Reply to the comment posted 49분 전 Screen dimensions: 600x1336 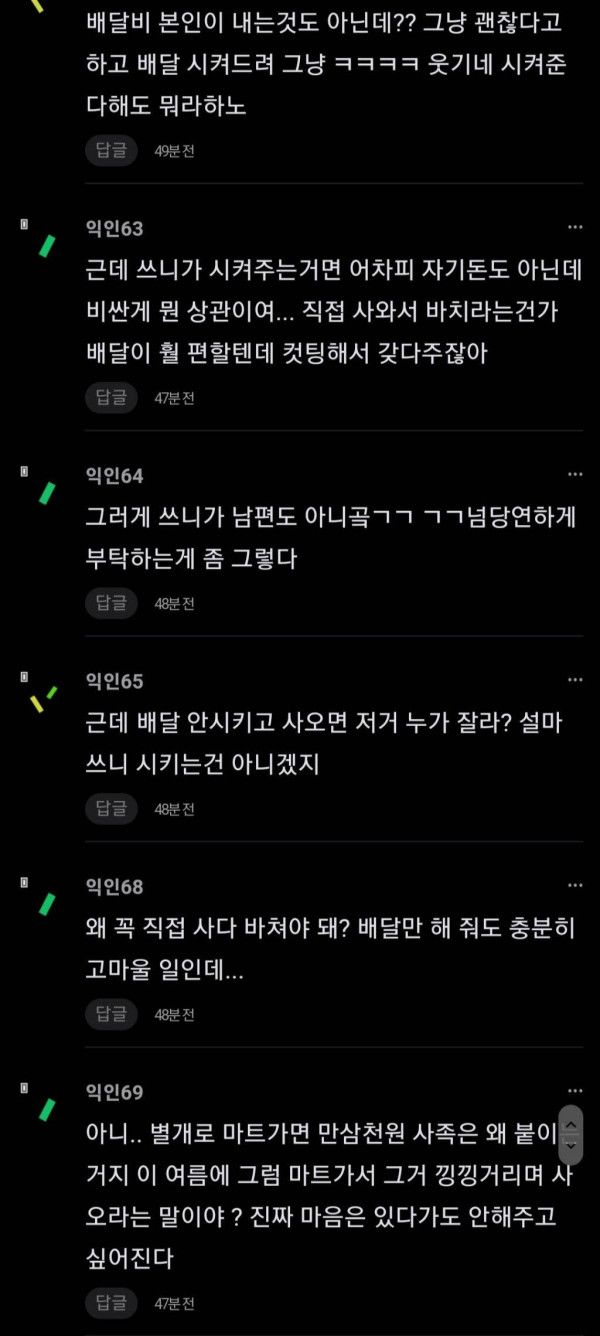(x=111, y=151)
